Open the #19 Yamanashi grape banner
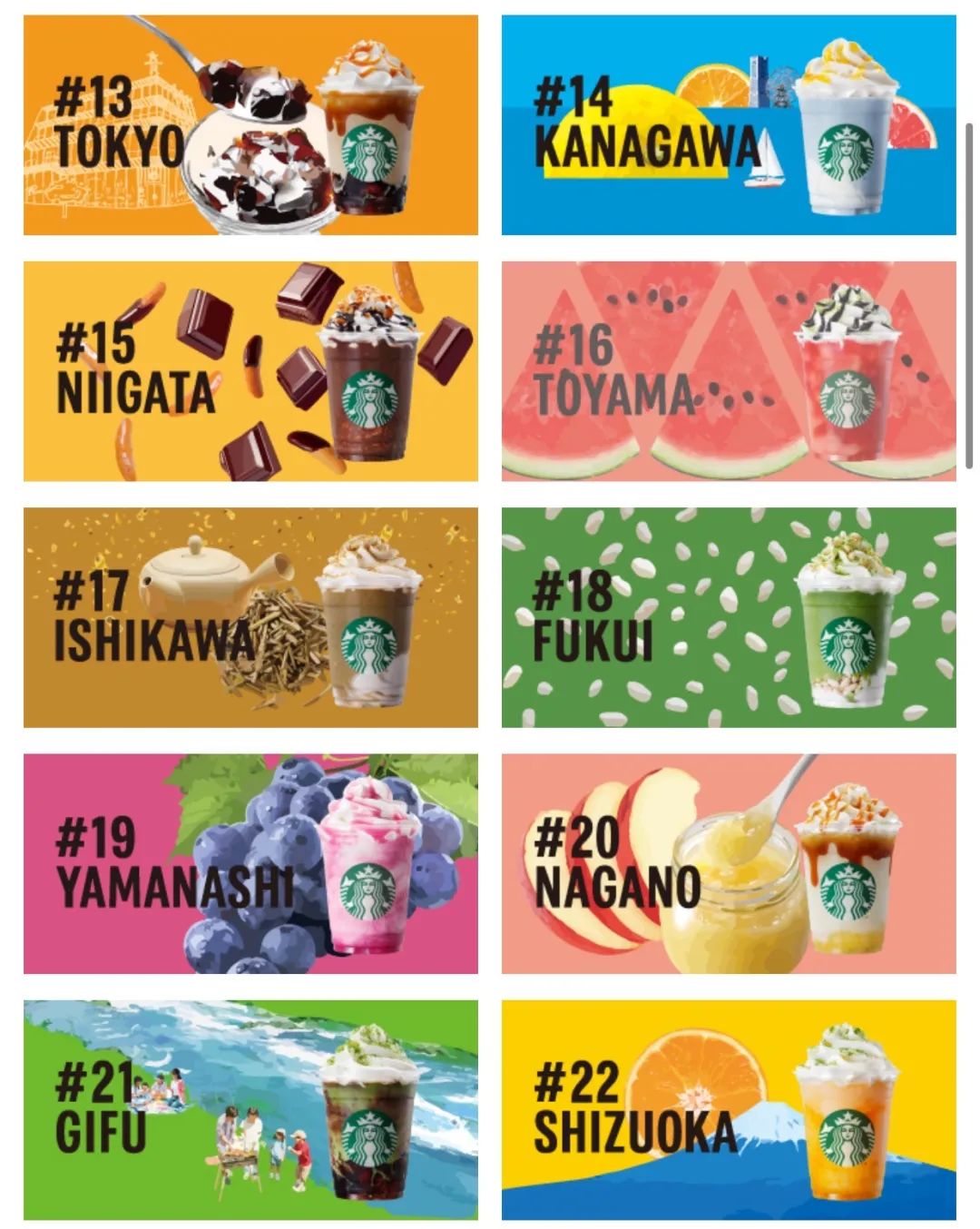Image resolution: width=980 pixels, height=1229 pixels. pyautogui.click(x=250, y=863)
